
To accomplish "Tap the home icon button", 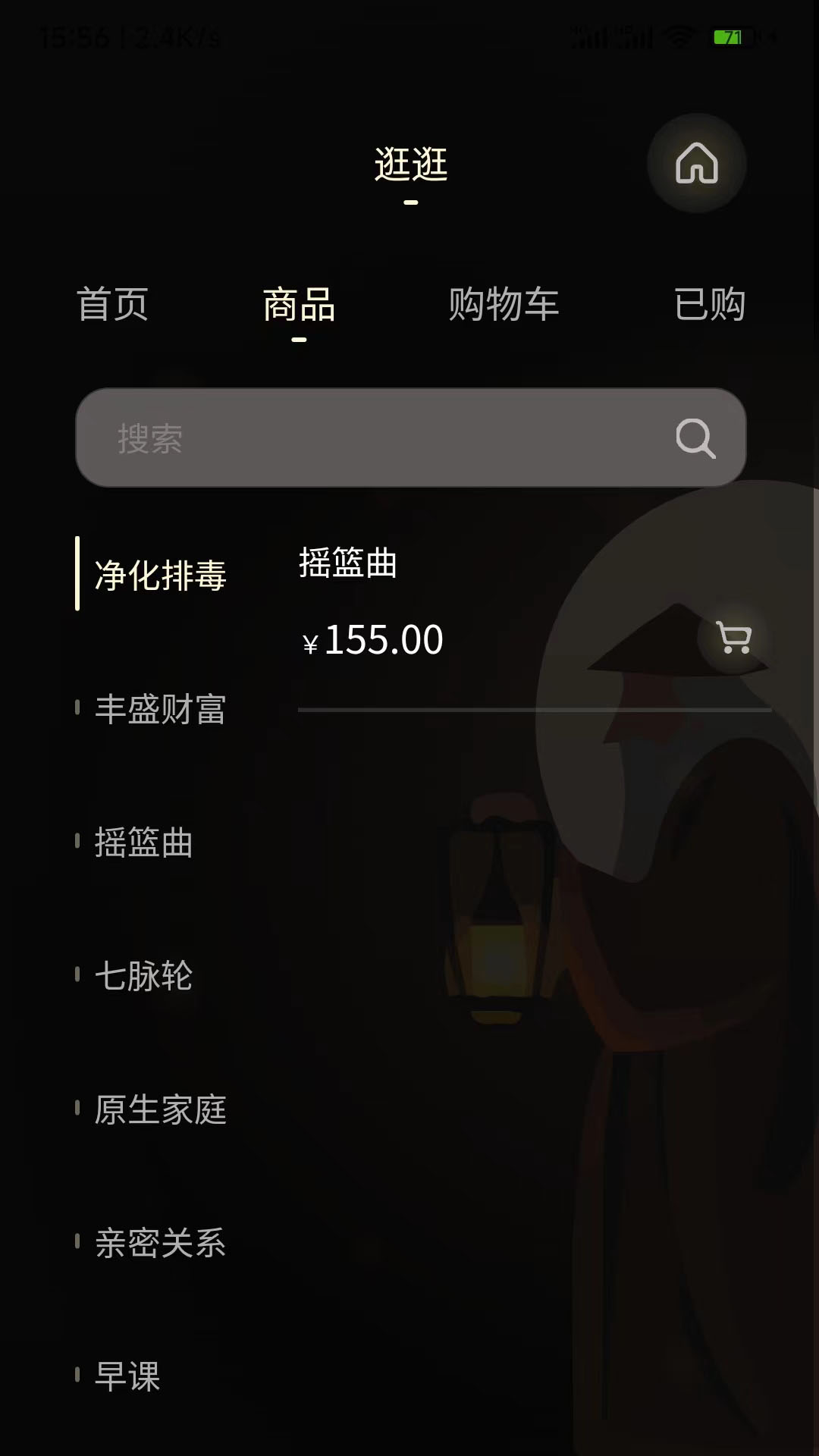I will (x=696, y=163).
